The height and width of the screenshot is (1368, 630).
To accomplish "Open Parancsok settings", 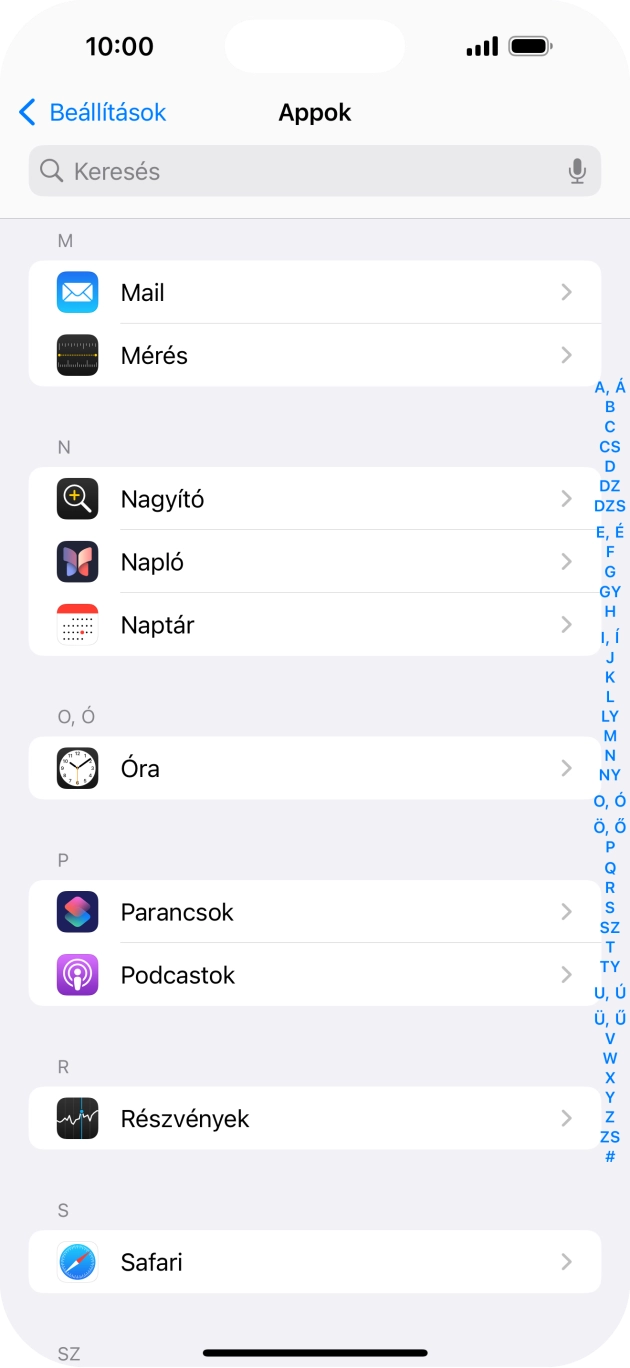I will pyautogui.click(x=314, y=912).
